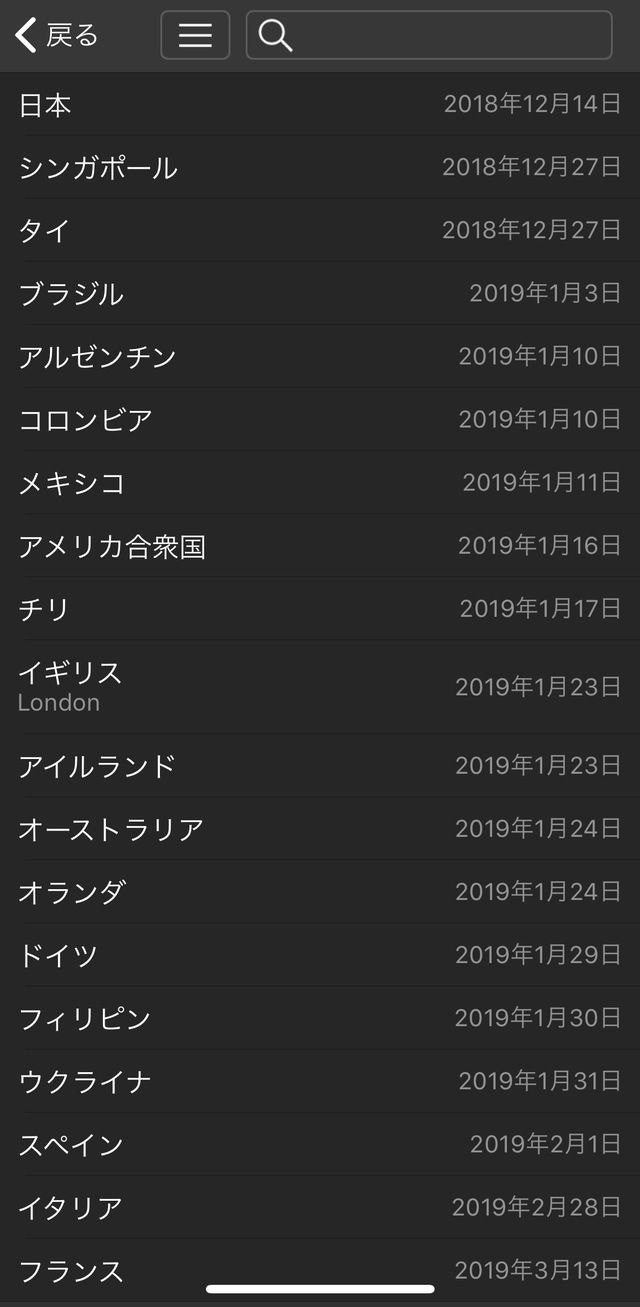Screen dimensions: 640x1307
Task: Select ドイツ from the list
Action: (x=320, y=955)
